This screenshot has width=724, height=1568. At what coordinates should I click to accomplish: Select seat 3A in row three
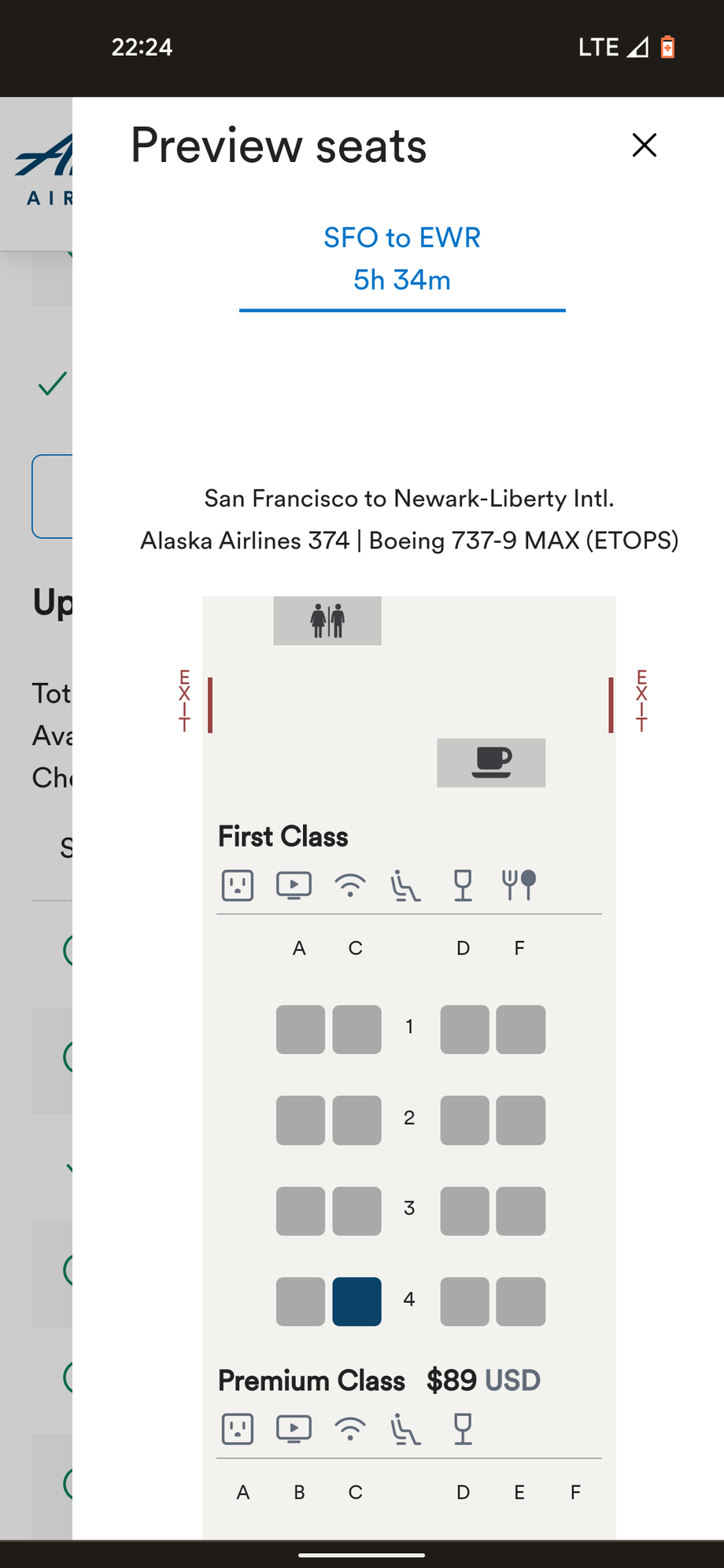pyautogui.click(x=301, y=1211)
